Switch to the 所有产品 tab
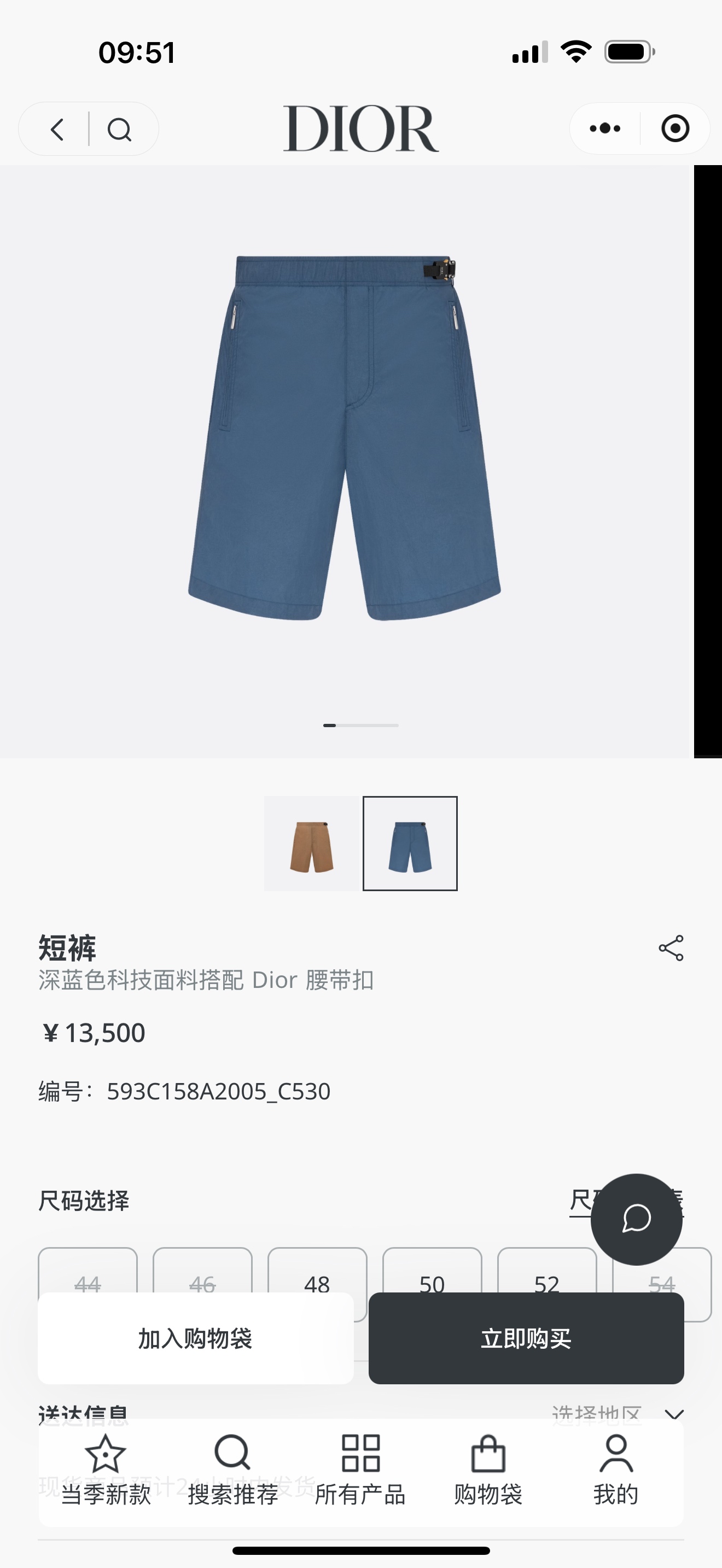Screen dimensions: 722x1568 [x=360, y=1470]
